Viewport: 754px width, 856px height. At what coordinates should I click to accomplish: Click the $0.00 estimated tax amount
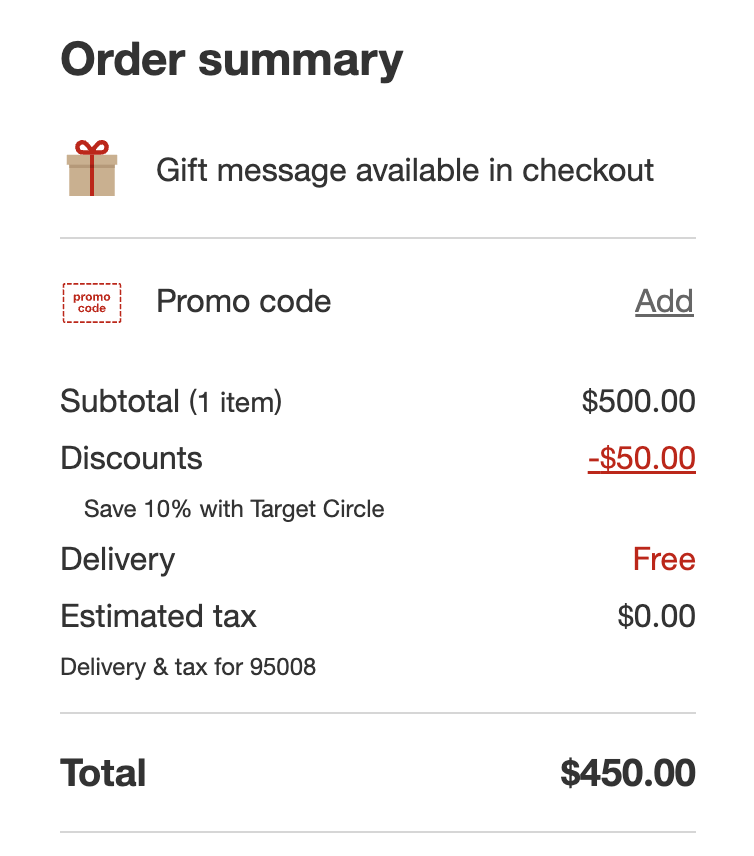(x=657, y=616)
